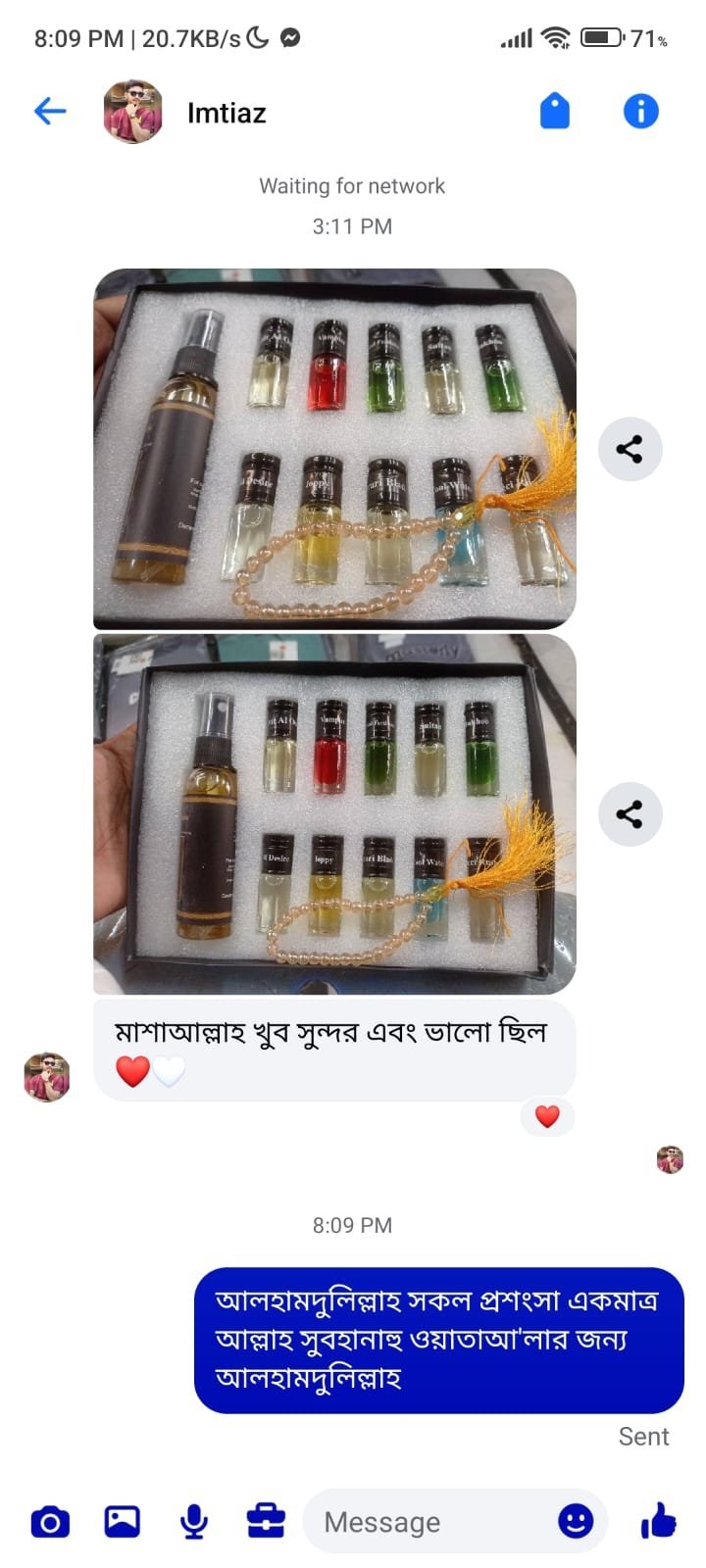Screen dimensions: 706x1568
Task: Tap the heart reaction under Imtiaz's message
Action: 547,1116
